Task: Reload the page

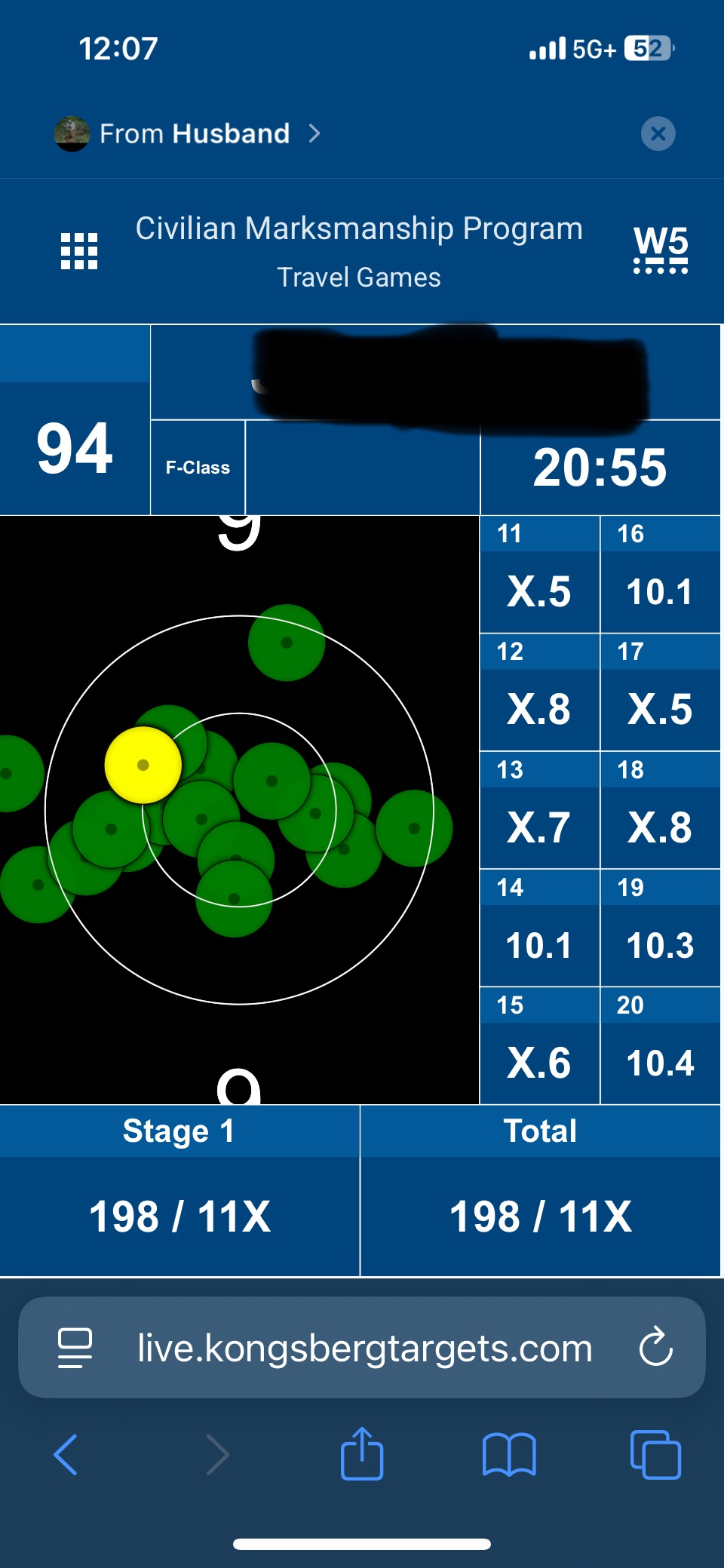Action: coord(655,1346)
